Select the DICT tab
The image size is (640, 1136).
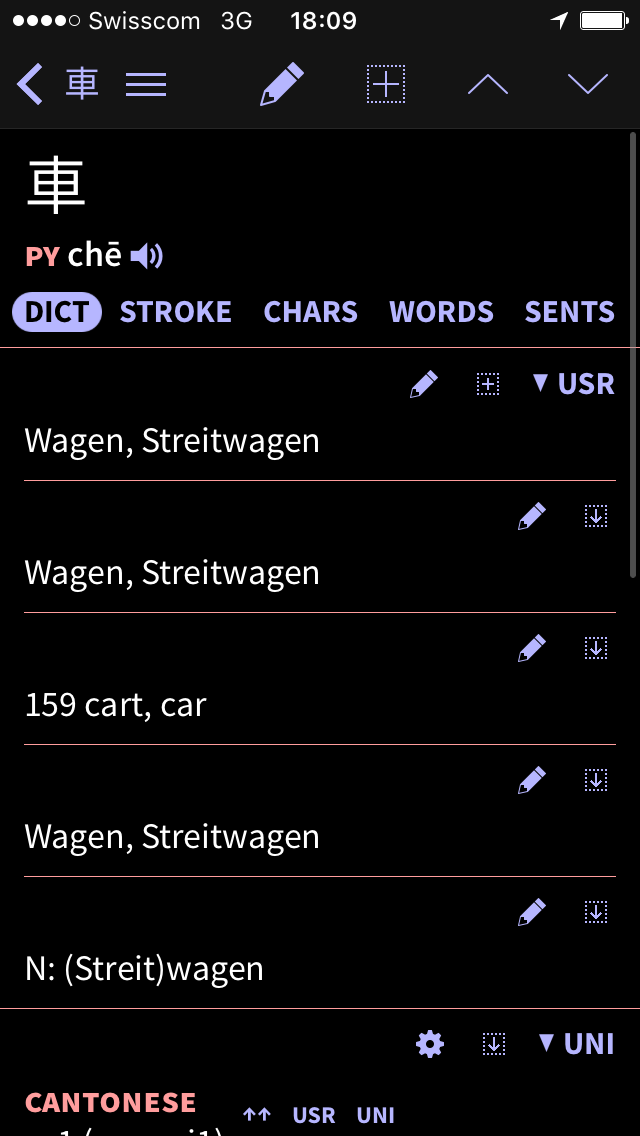click(57, 312)
